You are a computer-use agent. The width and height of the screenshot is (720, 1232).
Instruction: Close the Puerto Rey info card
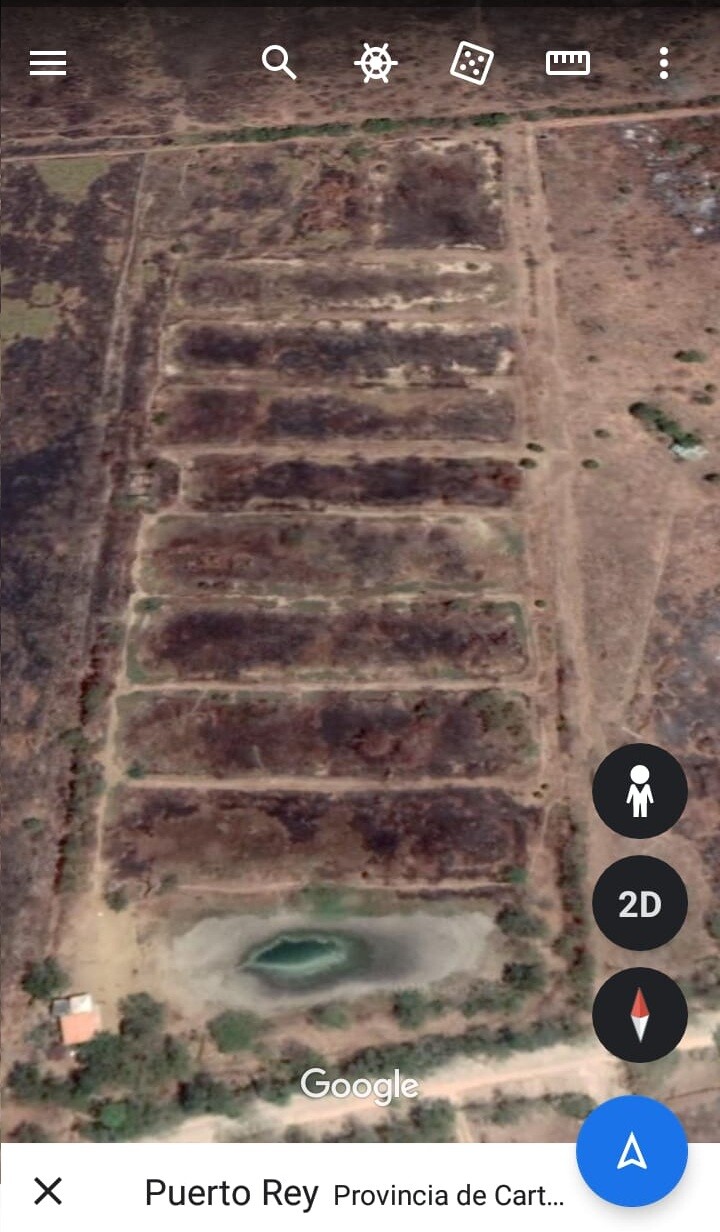pyautogui.click(x=48, y=1191)
